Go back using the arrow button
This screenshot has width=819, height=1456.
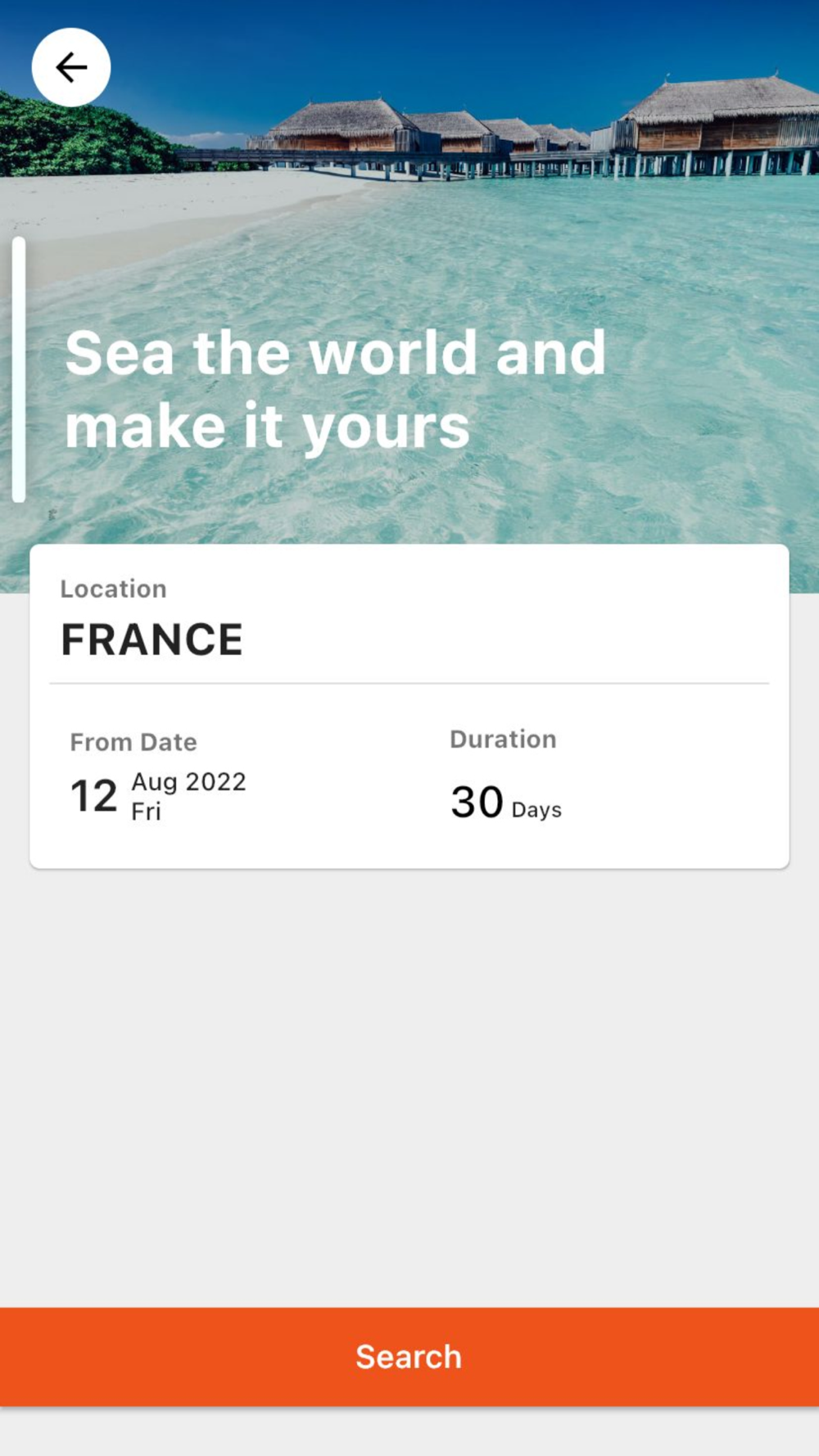point(71,67)
